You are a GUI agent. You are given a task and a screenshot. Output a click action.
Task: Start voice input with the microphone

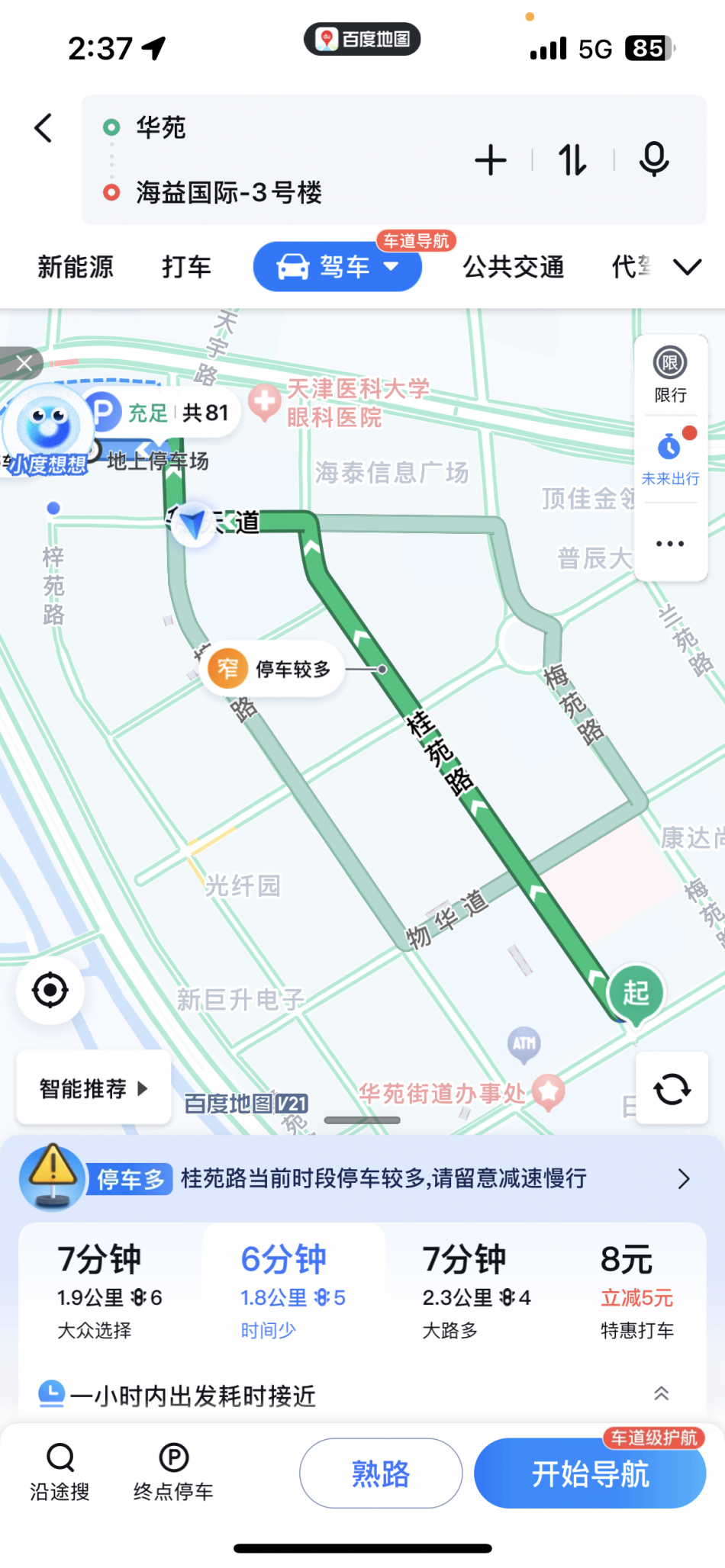tap(654, 159)
